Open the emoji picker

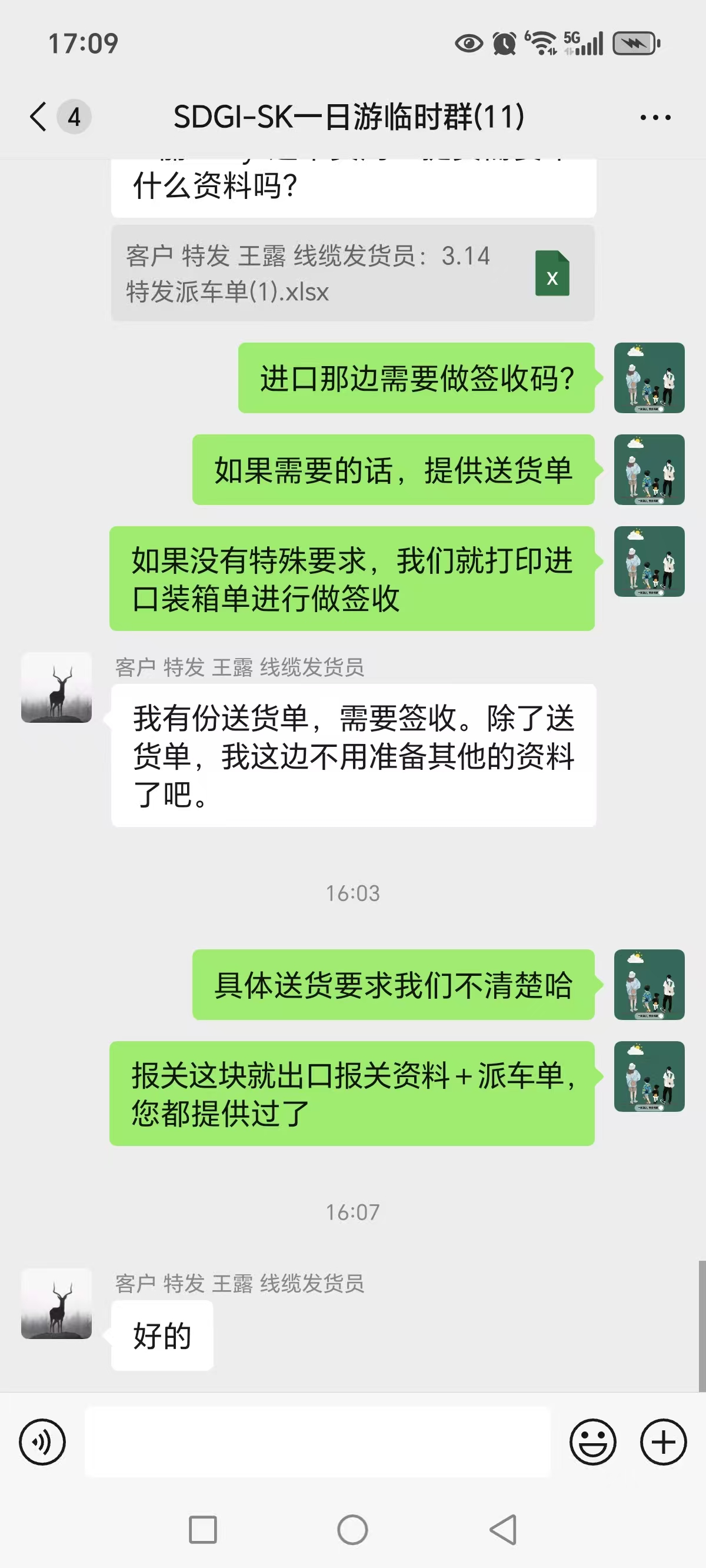point(592,1441)
